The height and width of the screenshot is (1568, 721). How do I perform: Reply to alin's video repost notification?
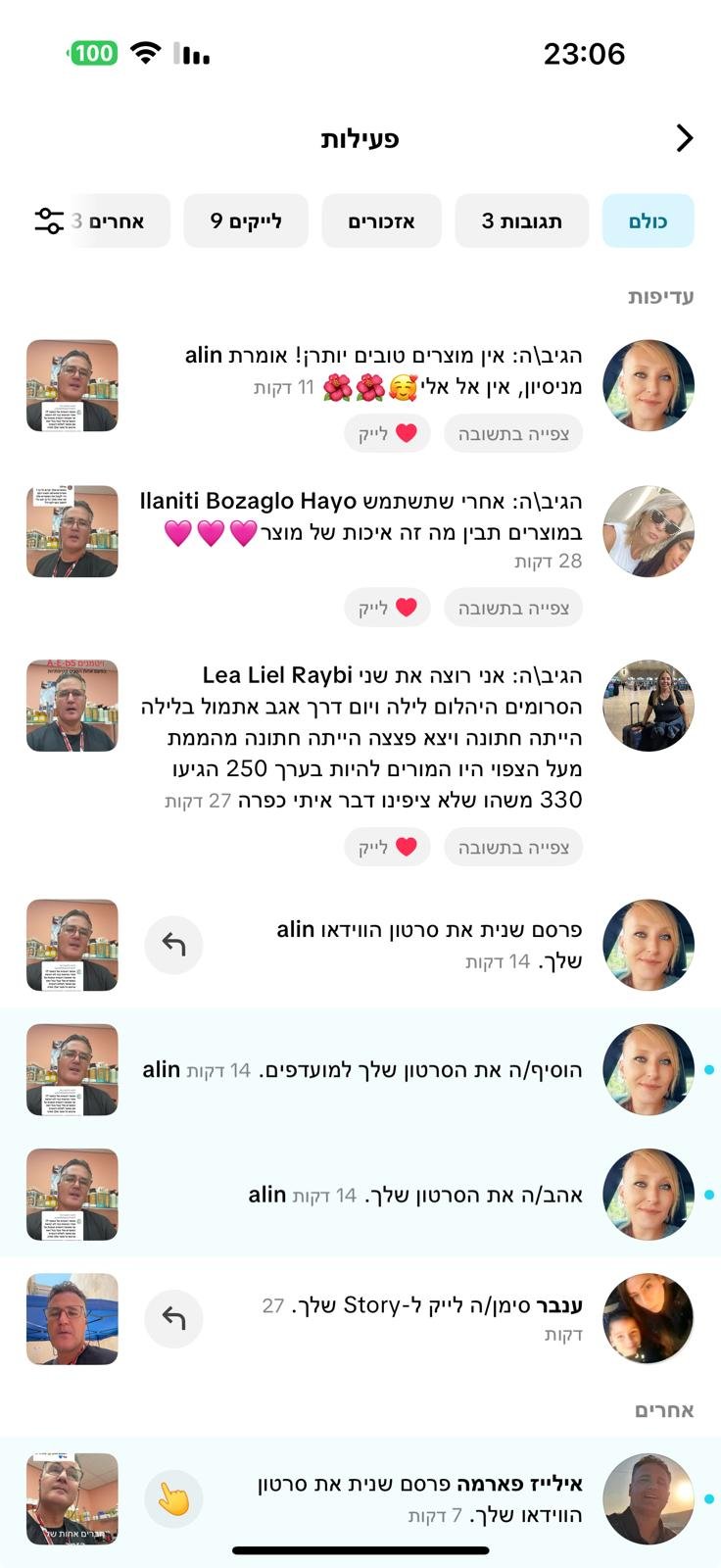(x=173, y=945)
